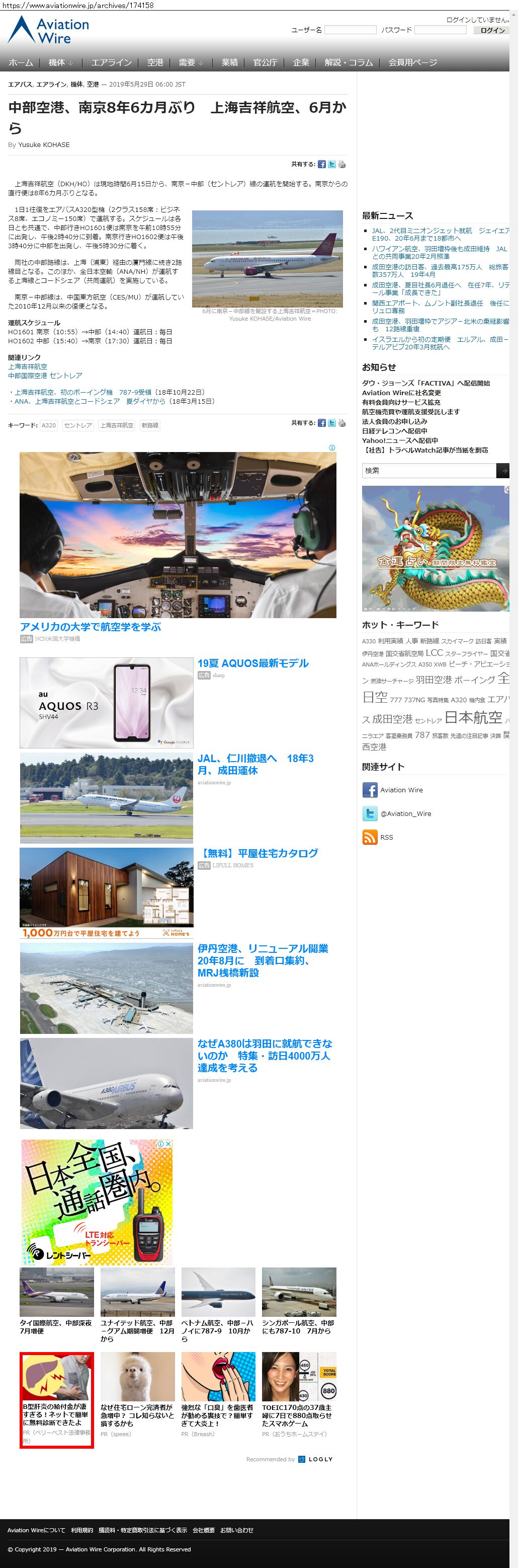
Task: Tap the 検索 search box
Action: coord(429,471)
